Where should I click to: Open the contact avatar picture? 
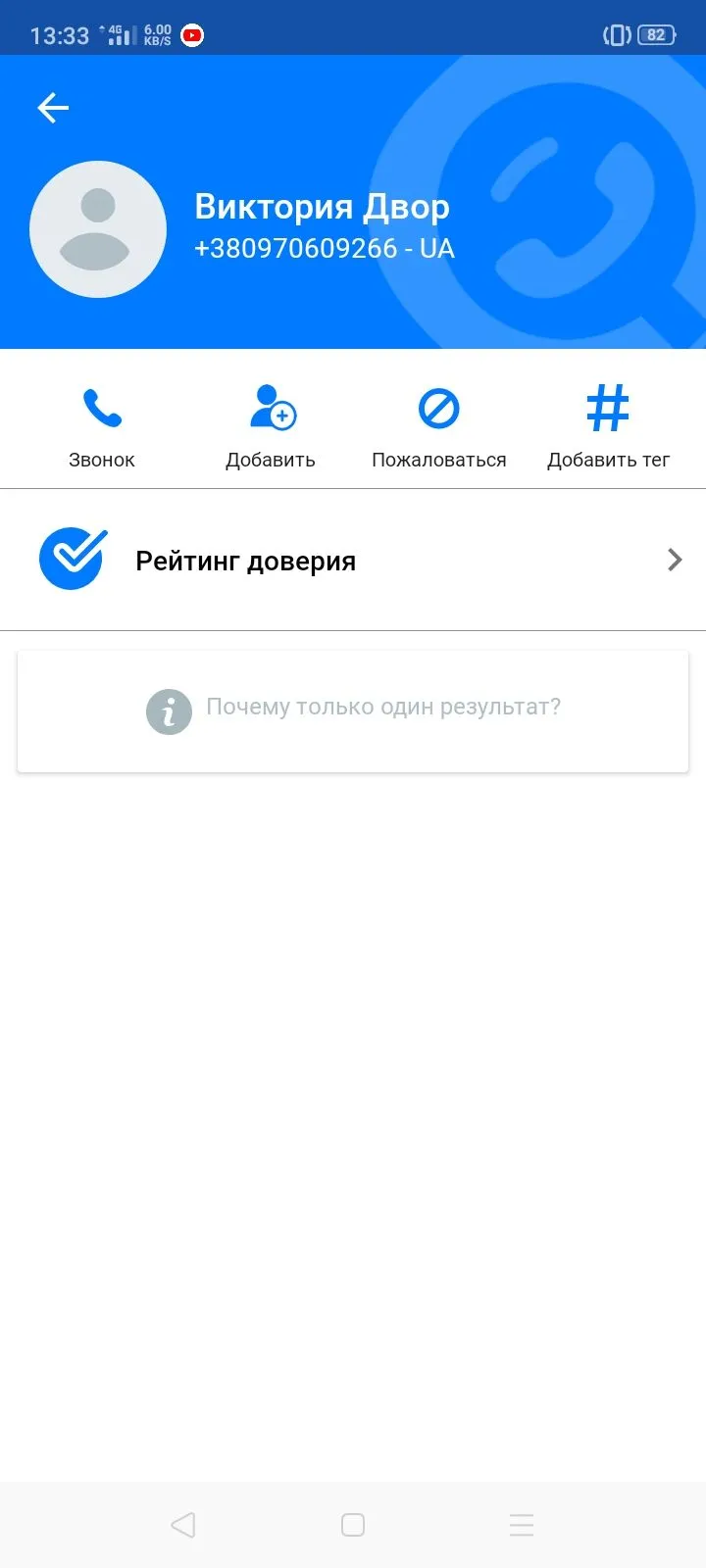click(x=98, y=229)
